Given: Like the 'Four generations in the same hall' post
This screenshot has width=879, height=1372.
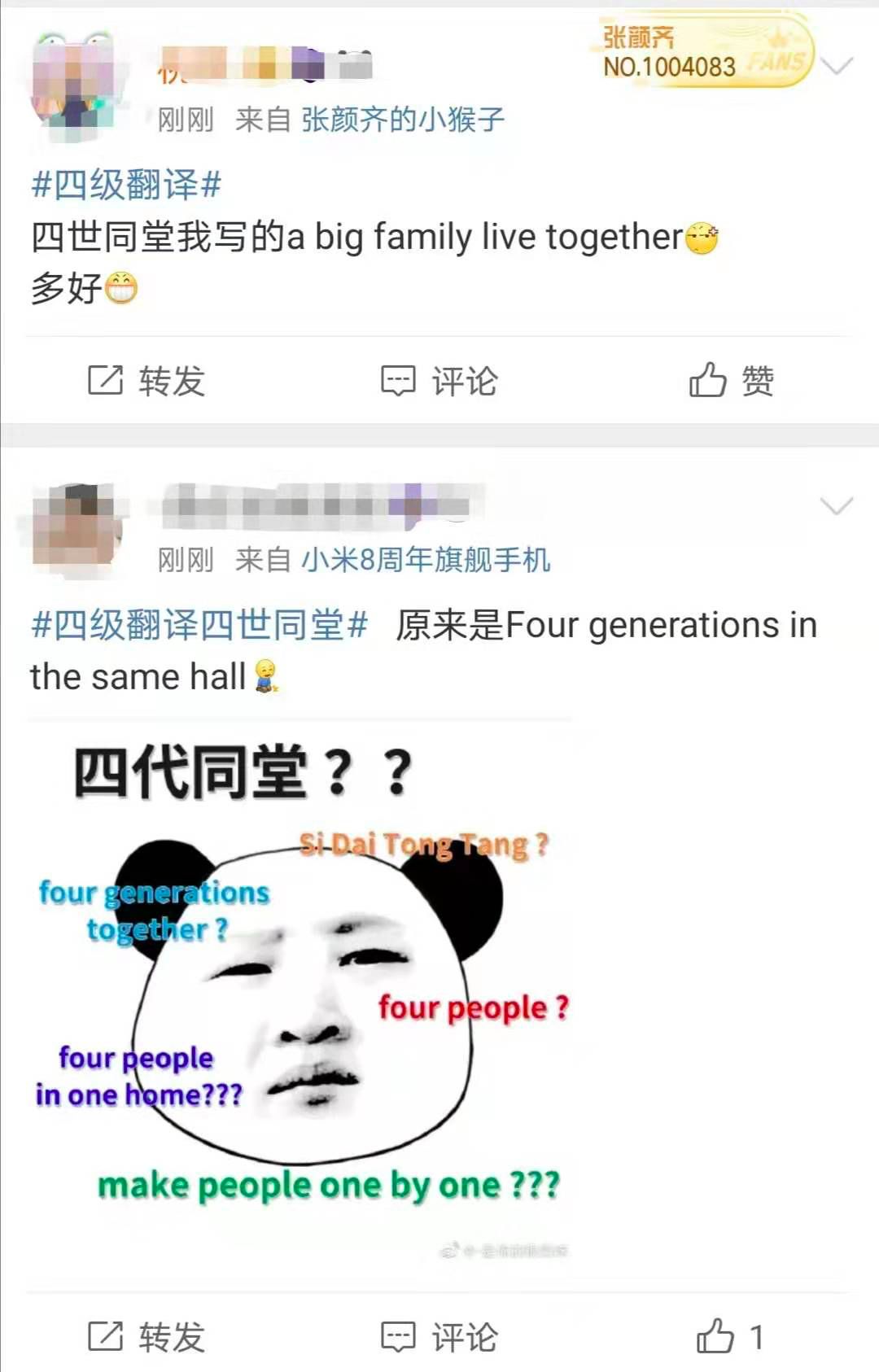Looking at the screenshot, I should [729, 1337].
